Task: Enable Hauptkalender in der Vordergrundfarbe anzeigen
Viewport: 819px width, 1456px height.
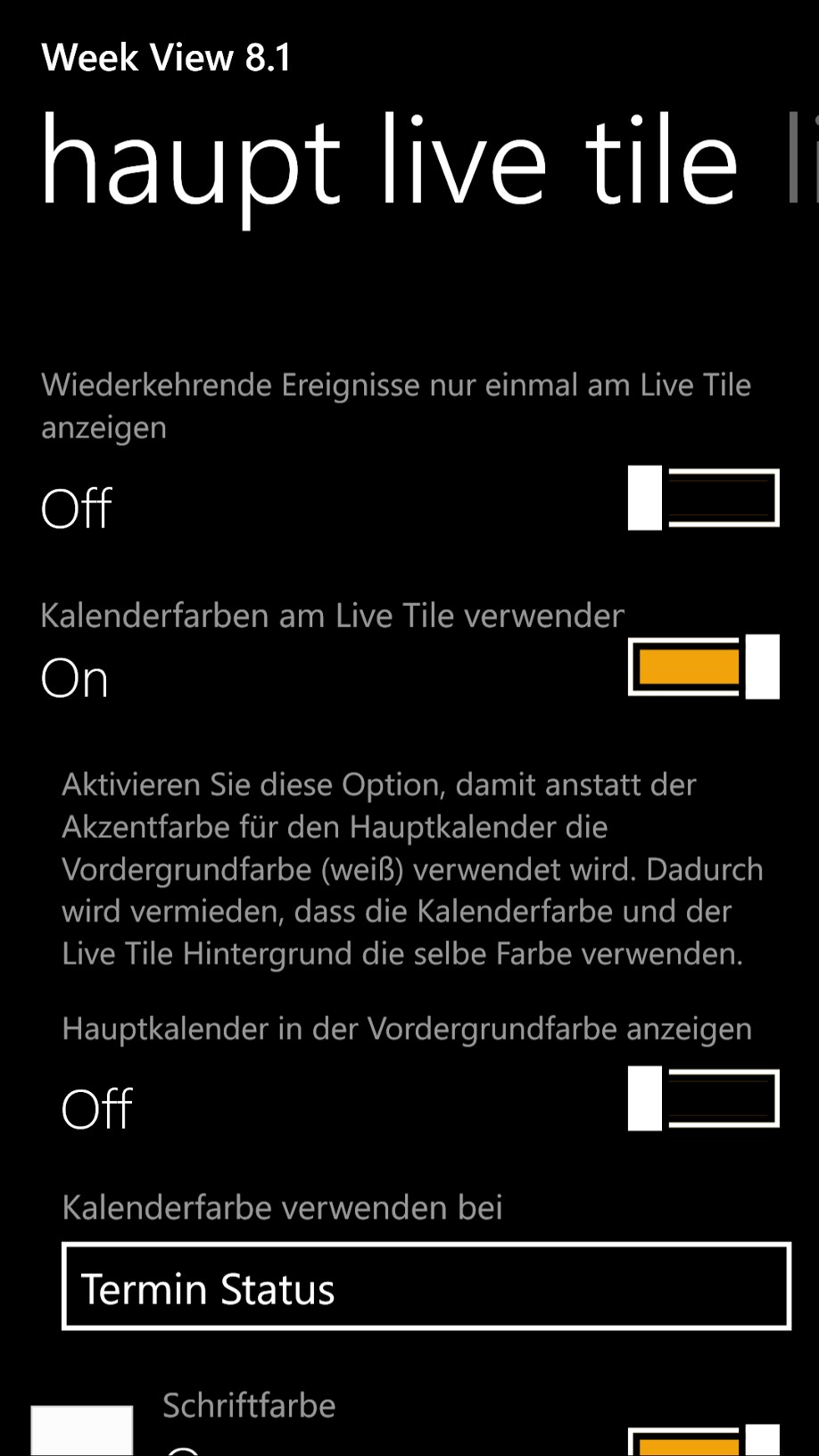Action: click(x=703, y=1098)
